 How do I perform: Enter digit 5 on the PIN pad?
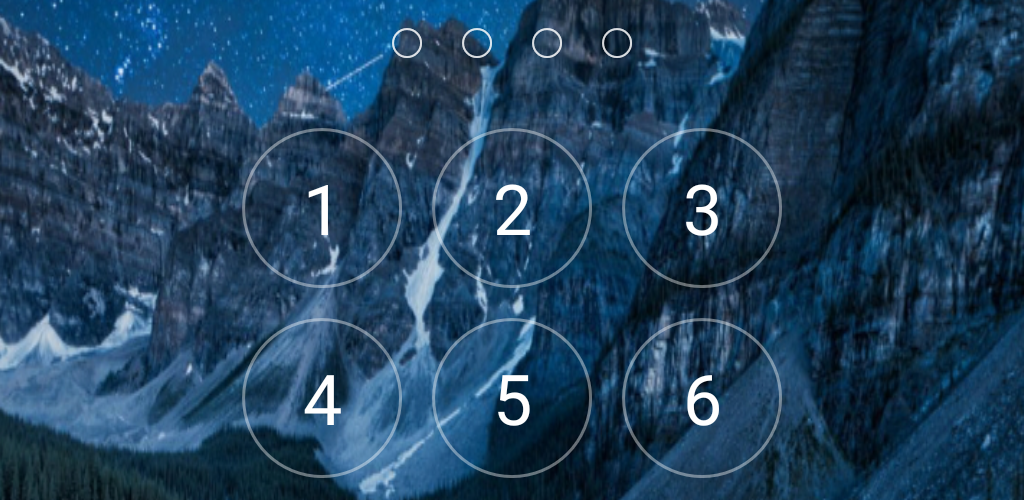512,399
